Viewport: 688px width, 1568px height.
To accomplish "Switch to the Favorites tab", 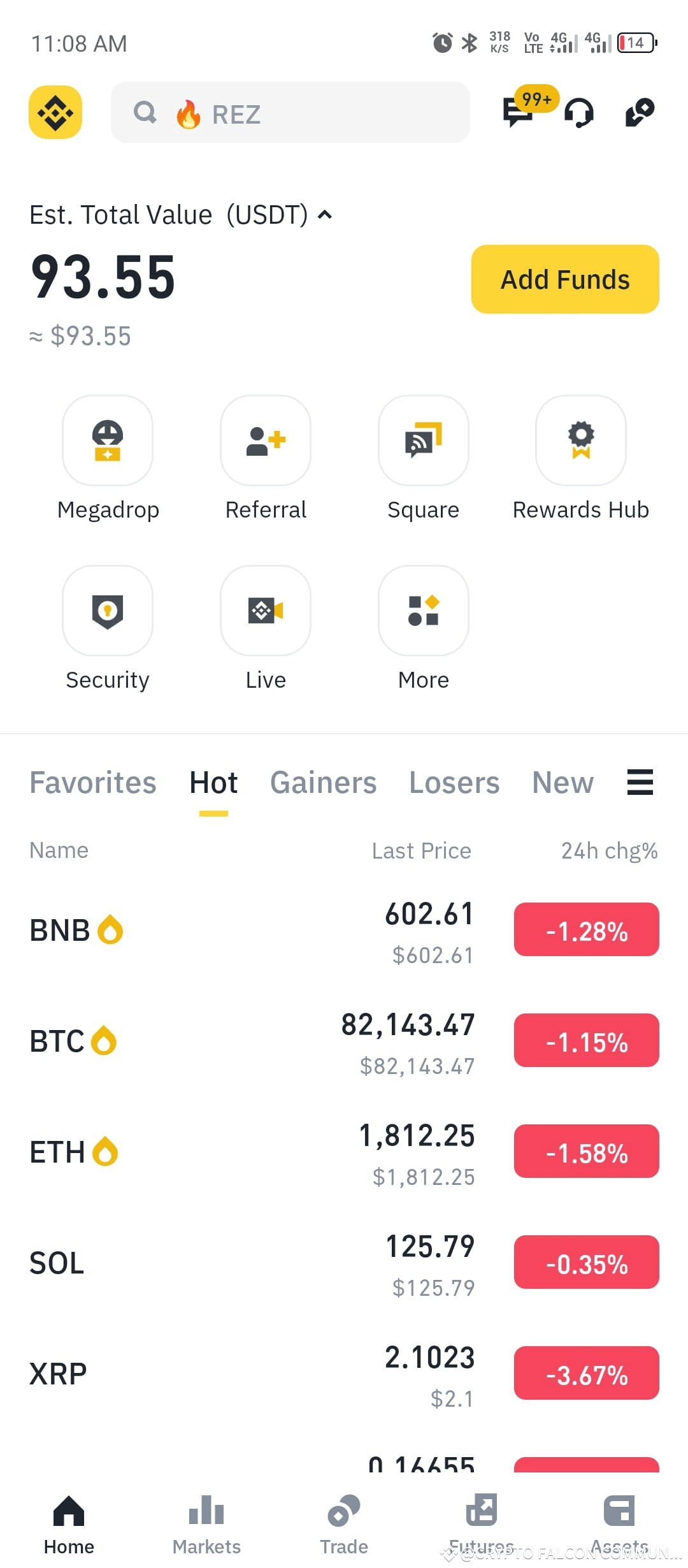I will tap(92, 783).
